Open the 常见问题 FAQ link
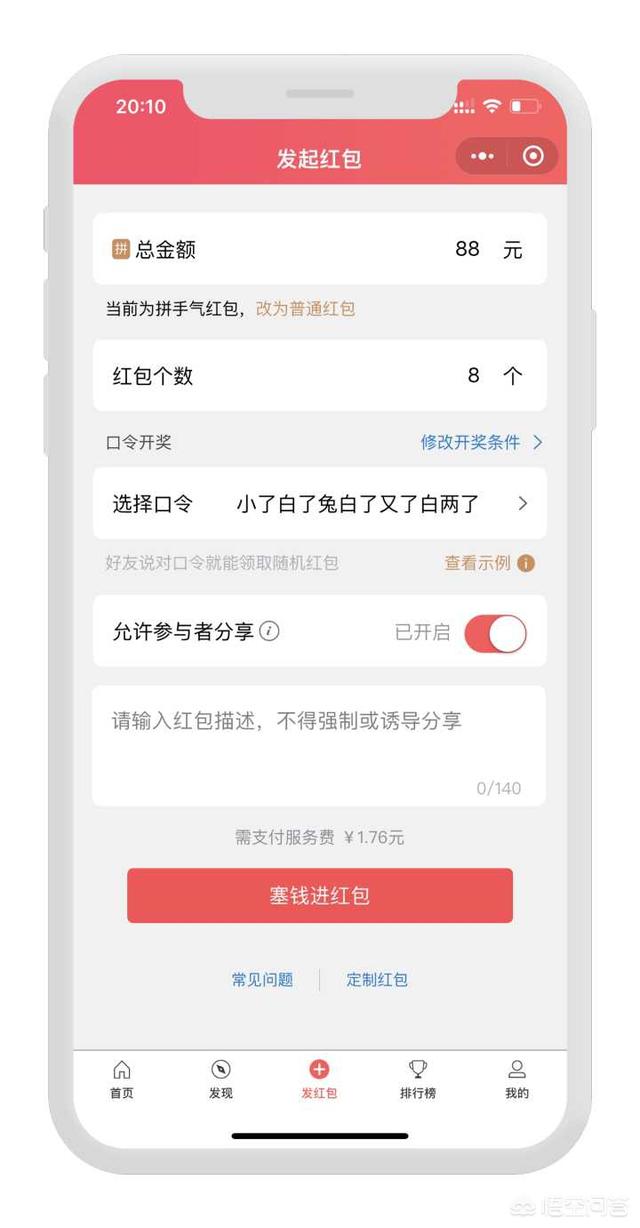 pyautogui.click(x=262, y=980)
